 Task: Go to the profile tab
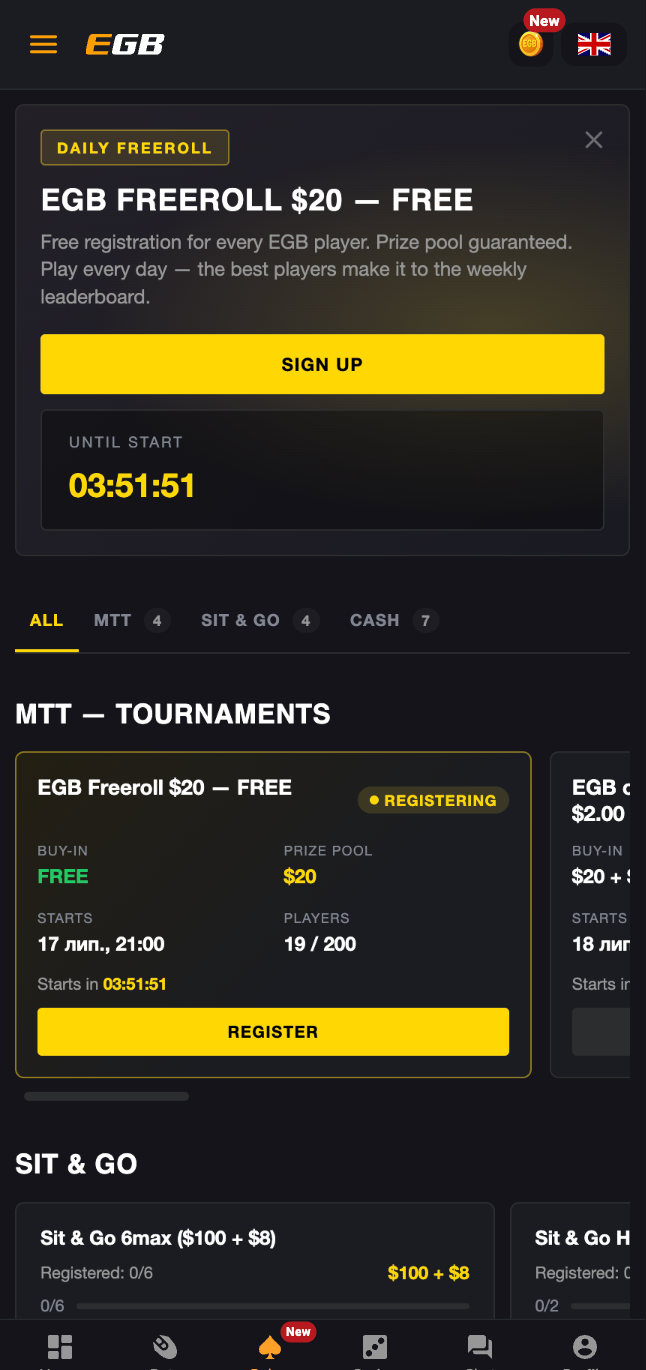[585, 1346]
